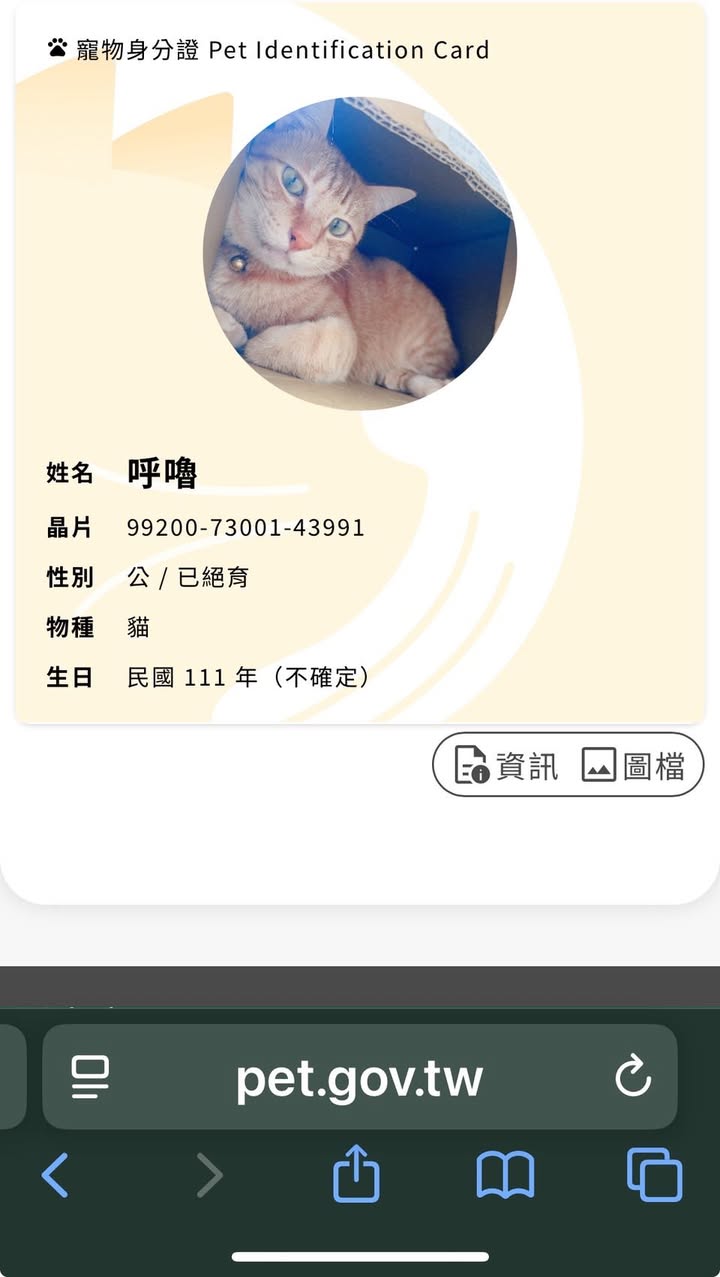
Task: Show all open browser tabs
Action: [654, 1174]
